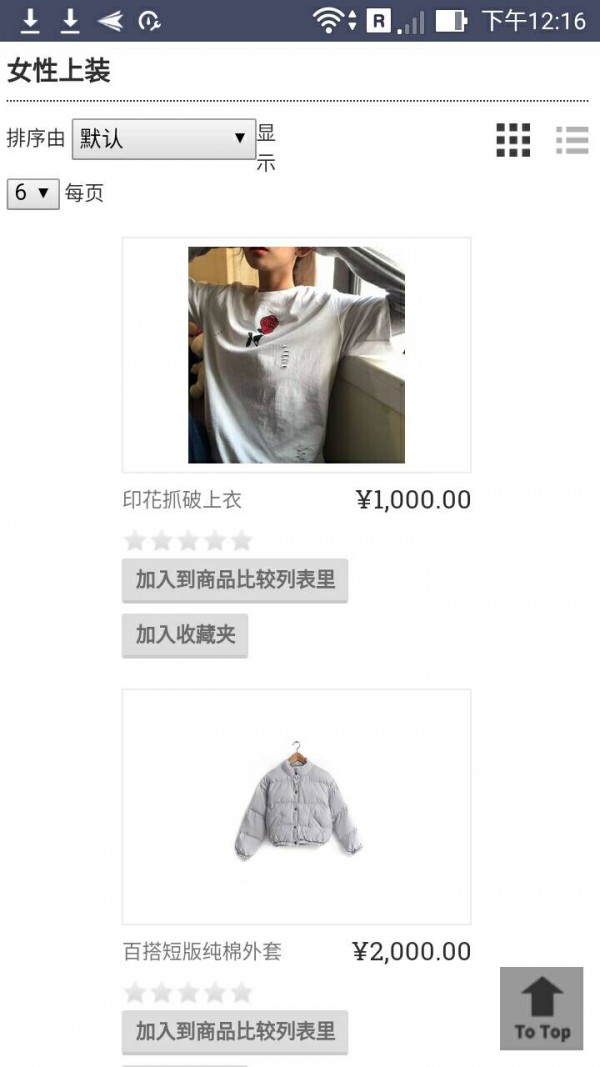This screenshot has width=600, height=1067.
Task: Open the items per page dropdown
Action: (33, 193)
